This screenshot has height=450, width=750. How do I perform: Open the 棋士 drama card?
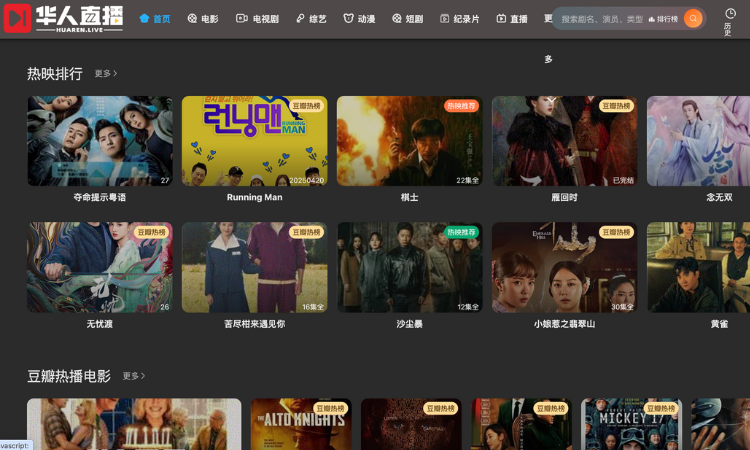pyautogui.click(x=409, y=149)
